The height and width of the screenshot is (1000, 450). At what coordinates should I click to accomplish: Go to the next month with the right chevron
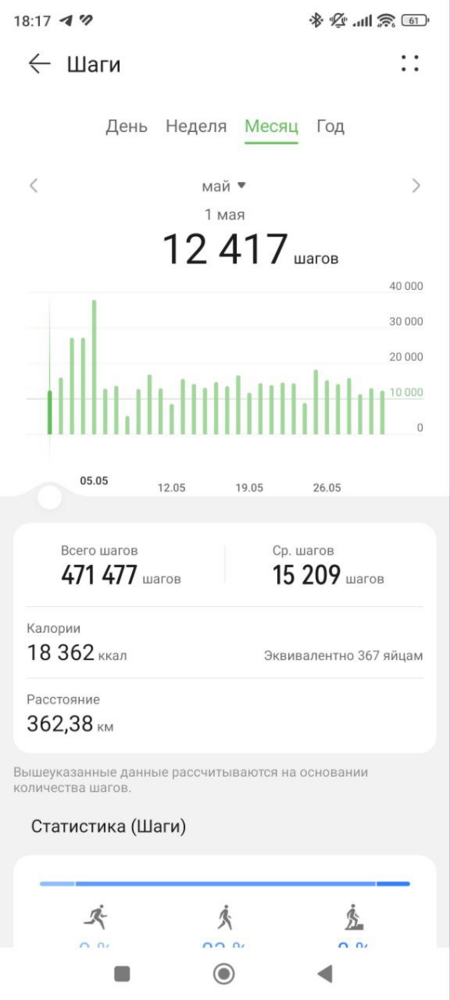[x=416, y=186]
